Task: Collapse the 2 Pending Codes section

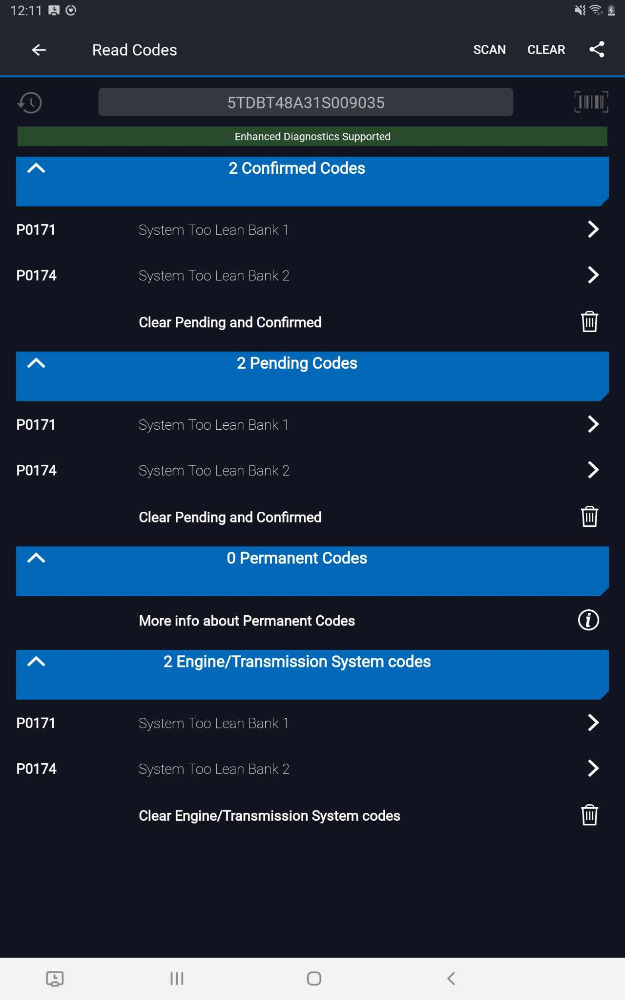Action: [312, 376]
